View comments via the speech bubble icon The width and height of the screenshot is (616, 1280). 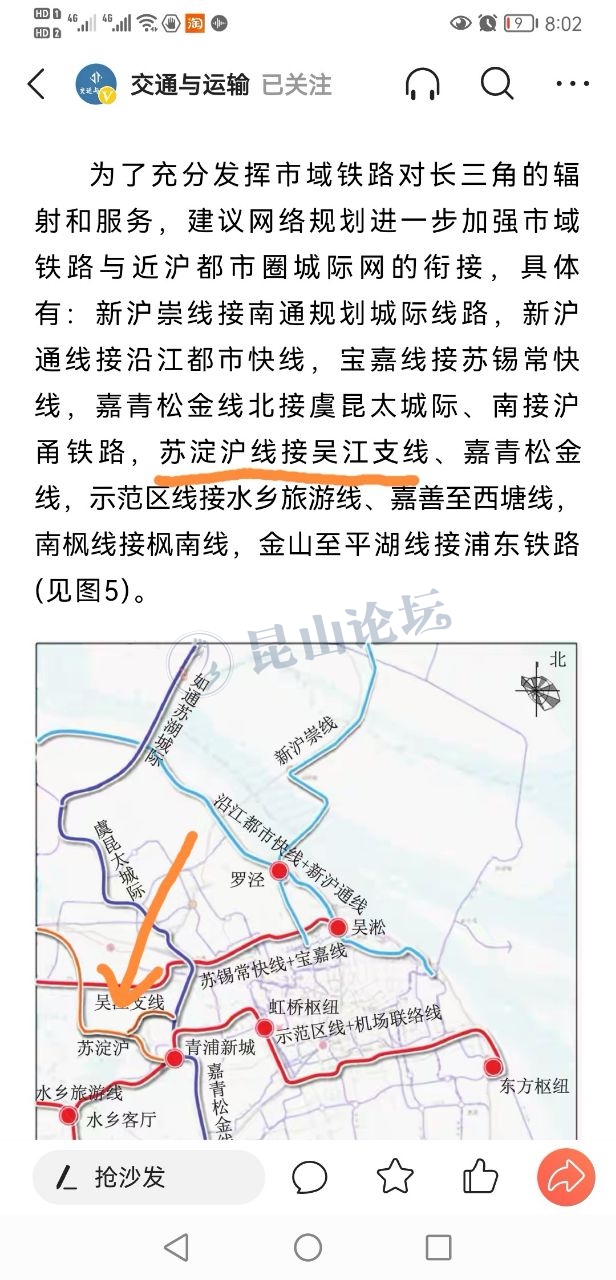pos(310,1177)
